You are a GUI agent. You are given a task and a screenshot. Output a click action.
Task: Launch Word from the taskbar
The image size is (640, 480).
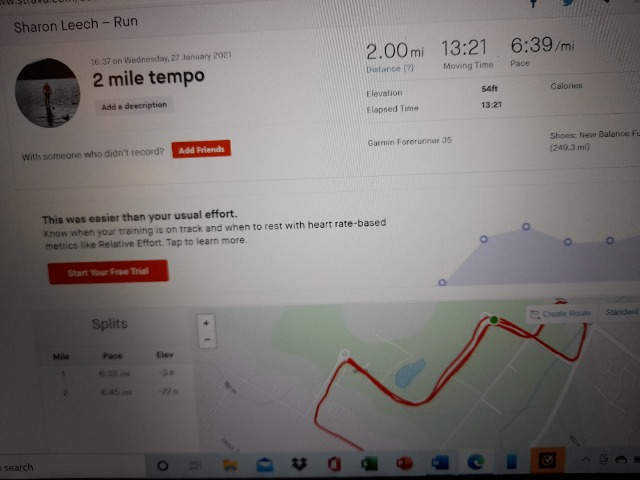[x=440, y=464]
